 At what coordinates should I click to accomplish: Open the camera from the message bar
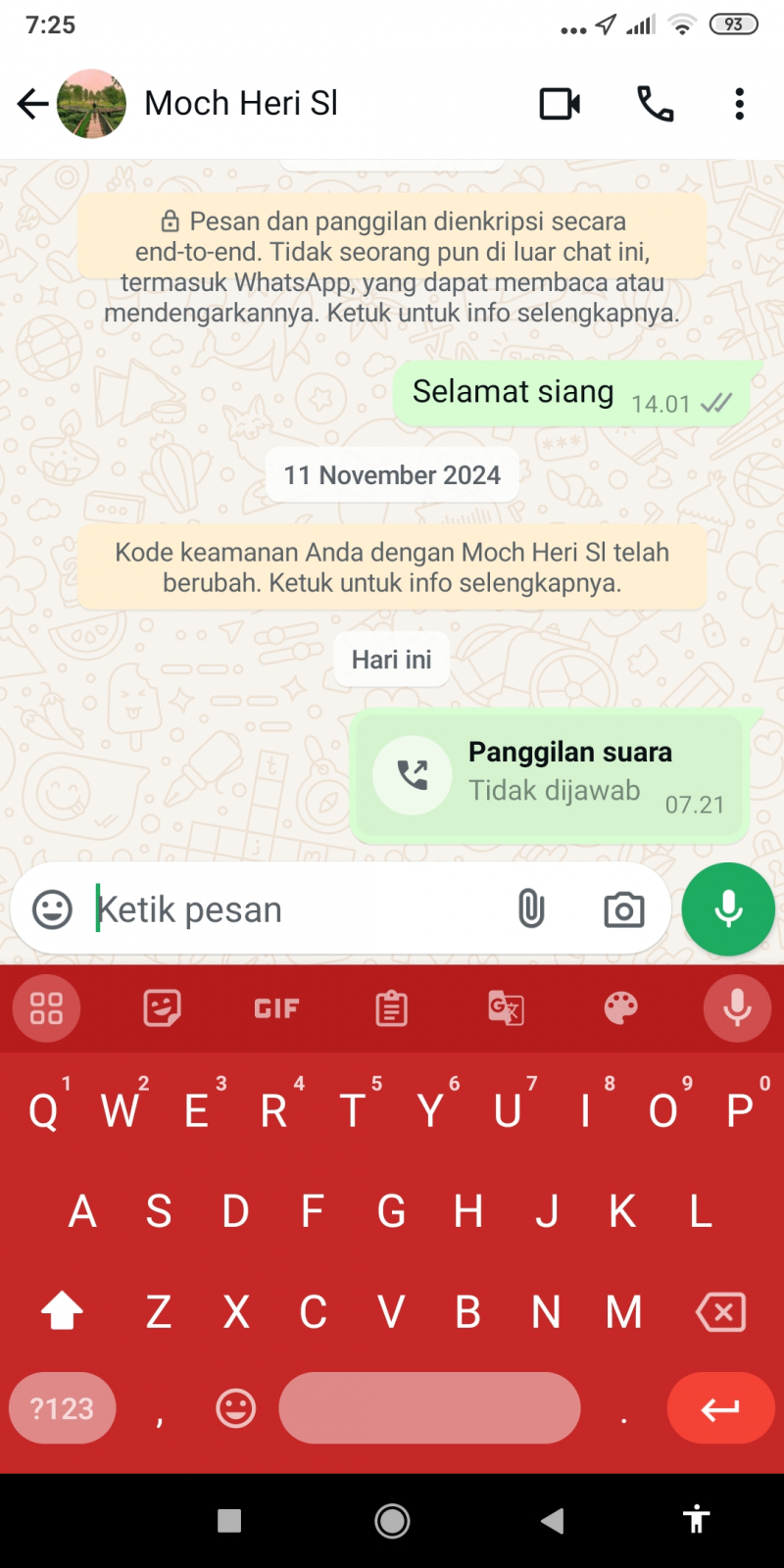point(623,909)
